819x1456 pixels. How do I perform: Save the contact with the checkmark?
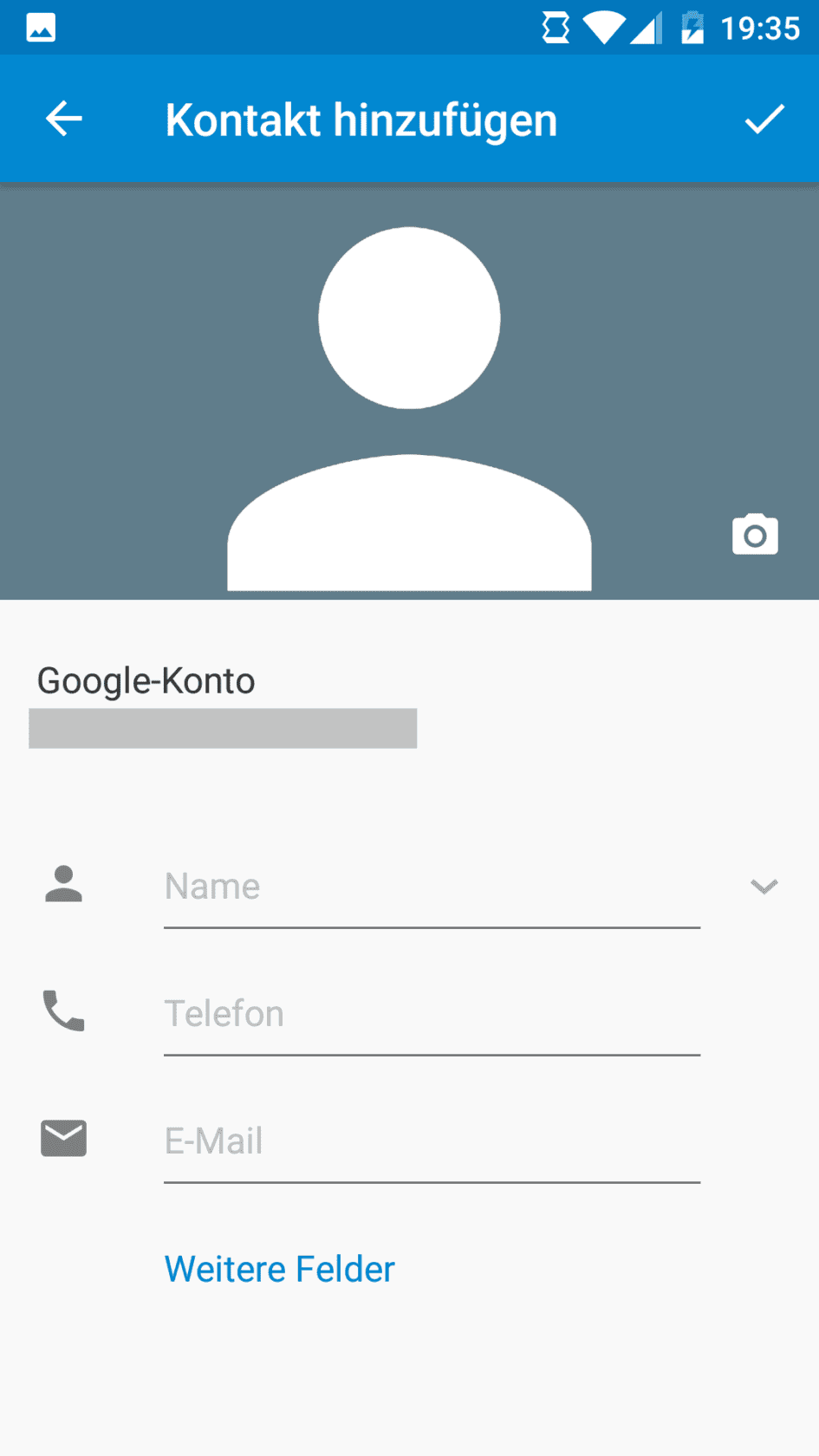[x=764, y=119]
